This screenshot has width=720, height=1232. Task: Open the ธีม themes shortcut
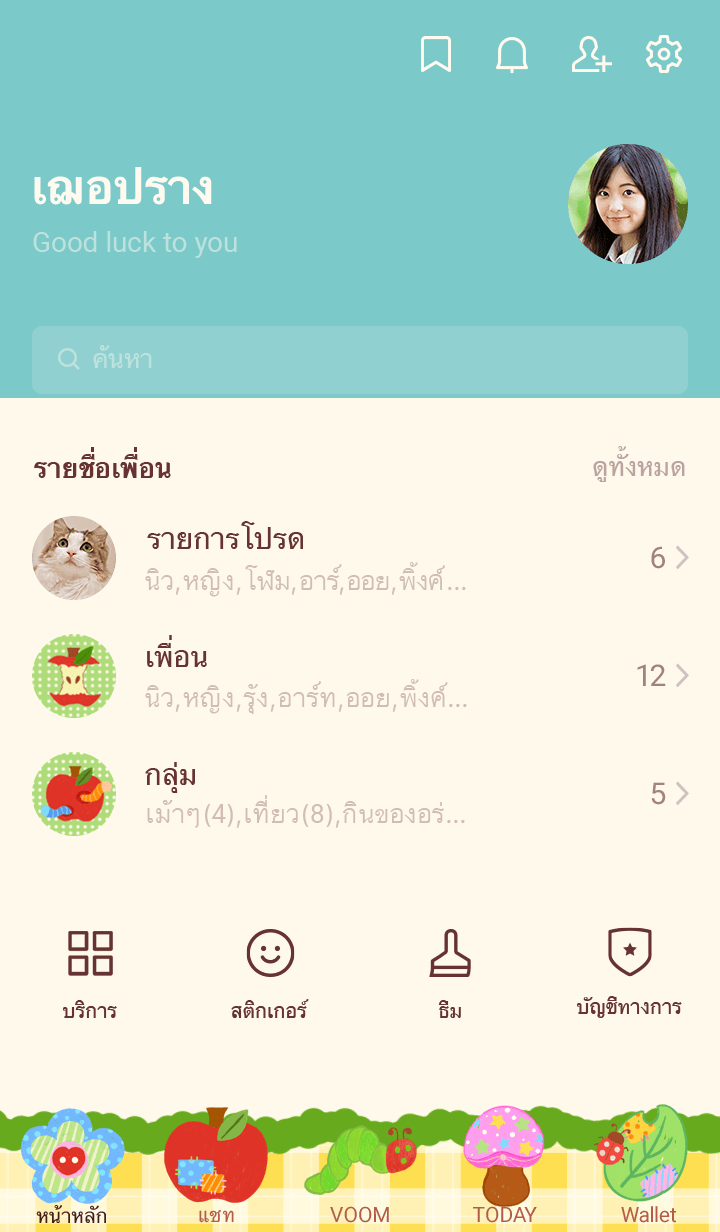point(450,974)
